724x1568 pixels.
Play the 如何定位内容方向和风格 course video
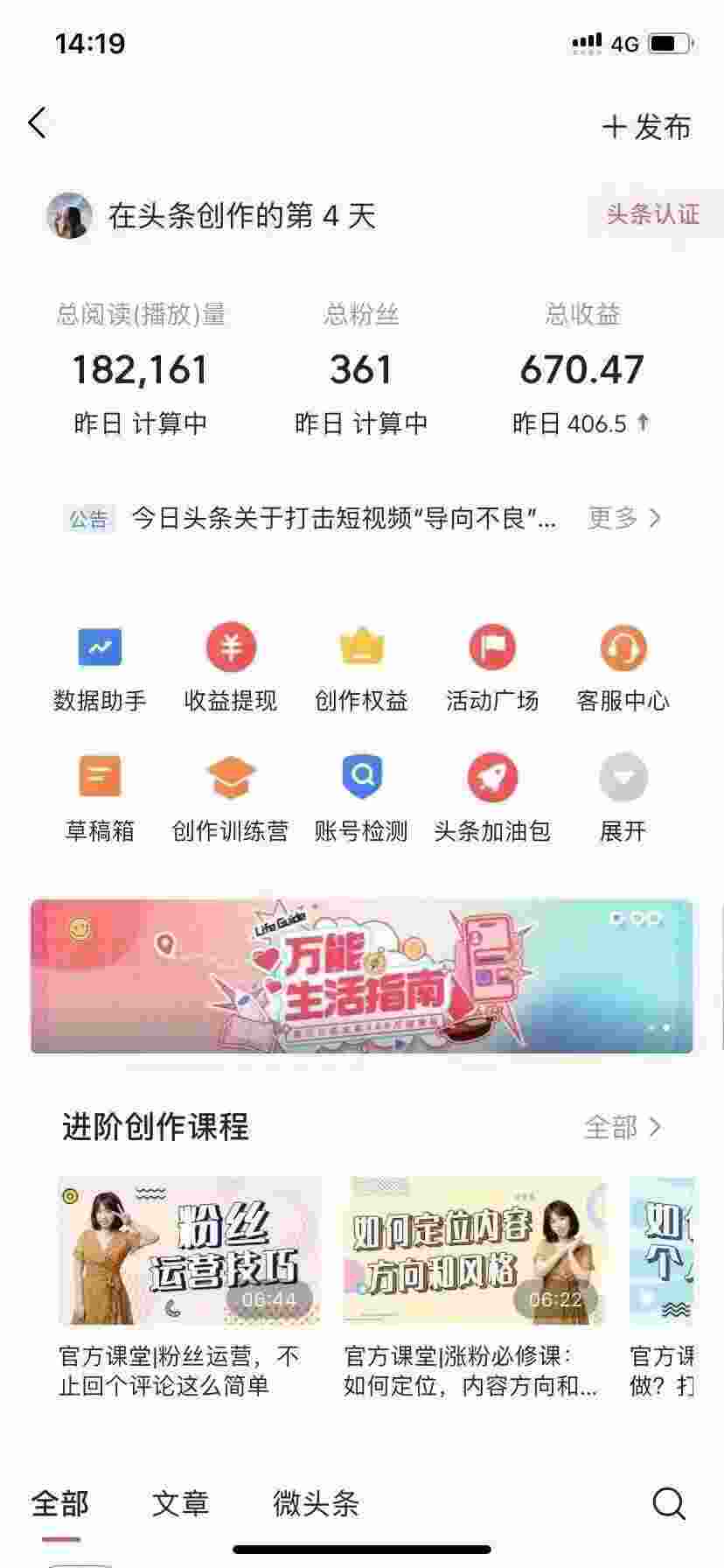tap(474, 1251)
